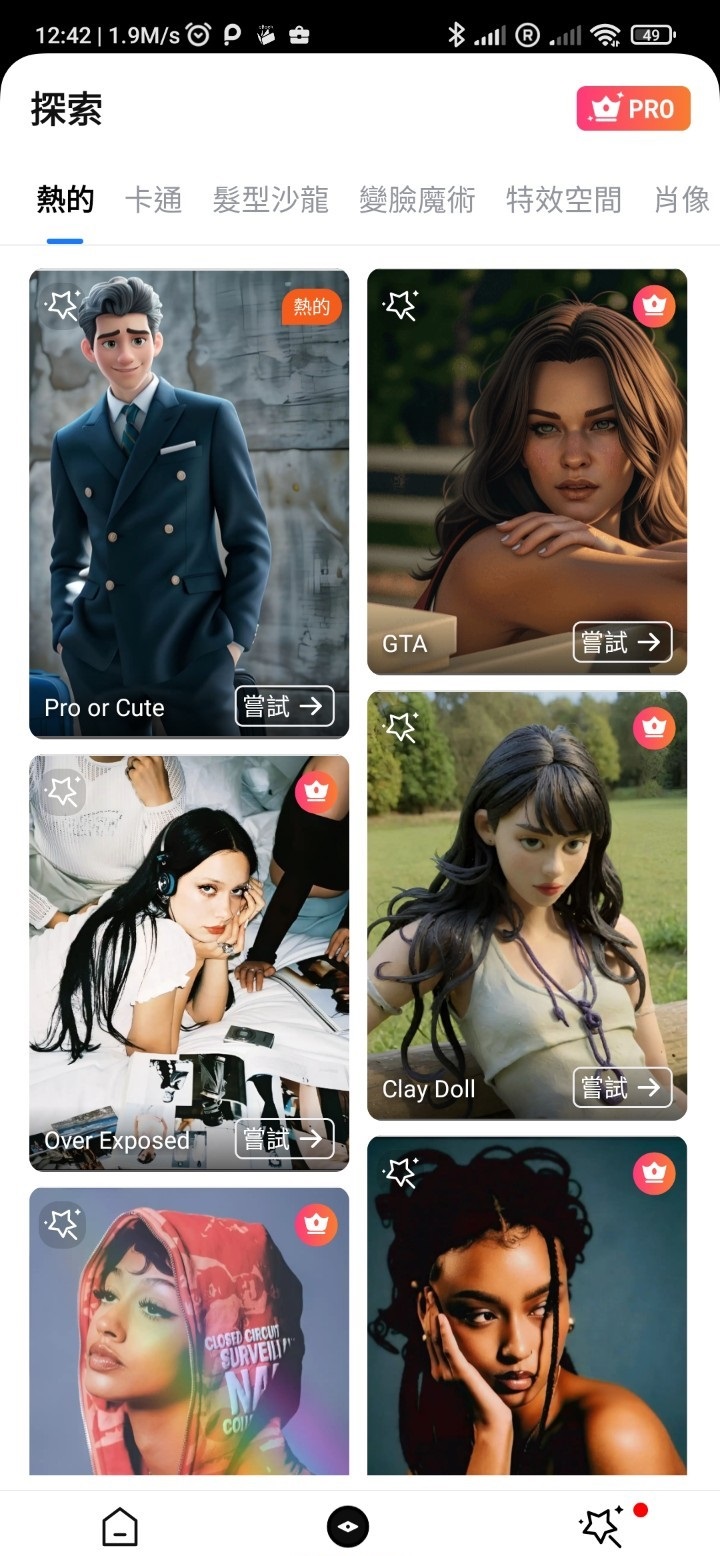Open the Over Exposed style card
This screenshot has width=720, height=1556.
(x=189, y=962)
